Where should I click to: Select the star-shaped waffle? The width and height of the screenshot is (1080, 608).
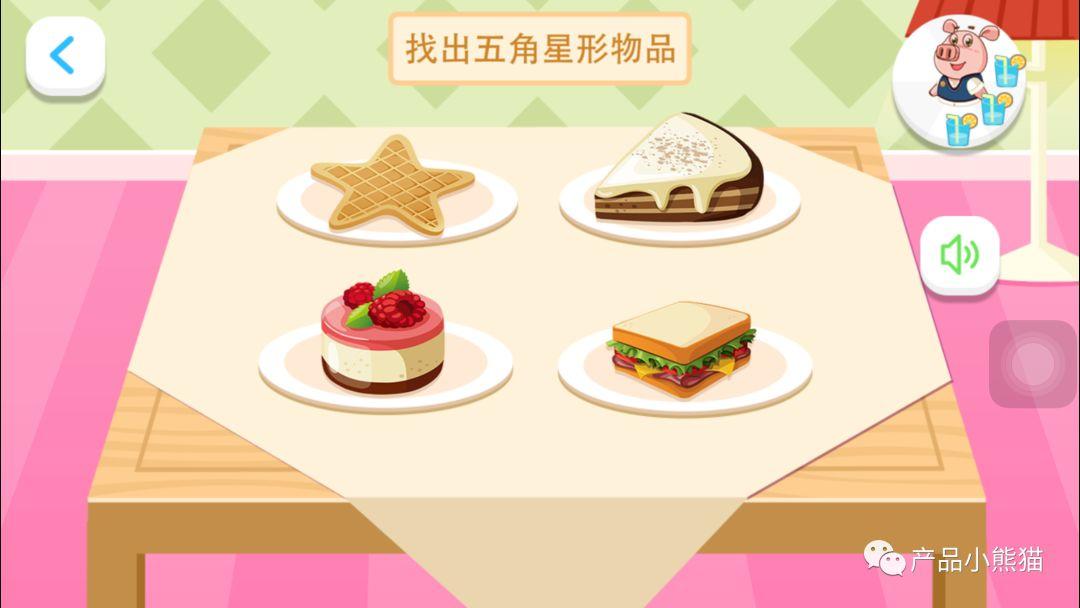393,186
